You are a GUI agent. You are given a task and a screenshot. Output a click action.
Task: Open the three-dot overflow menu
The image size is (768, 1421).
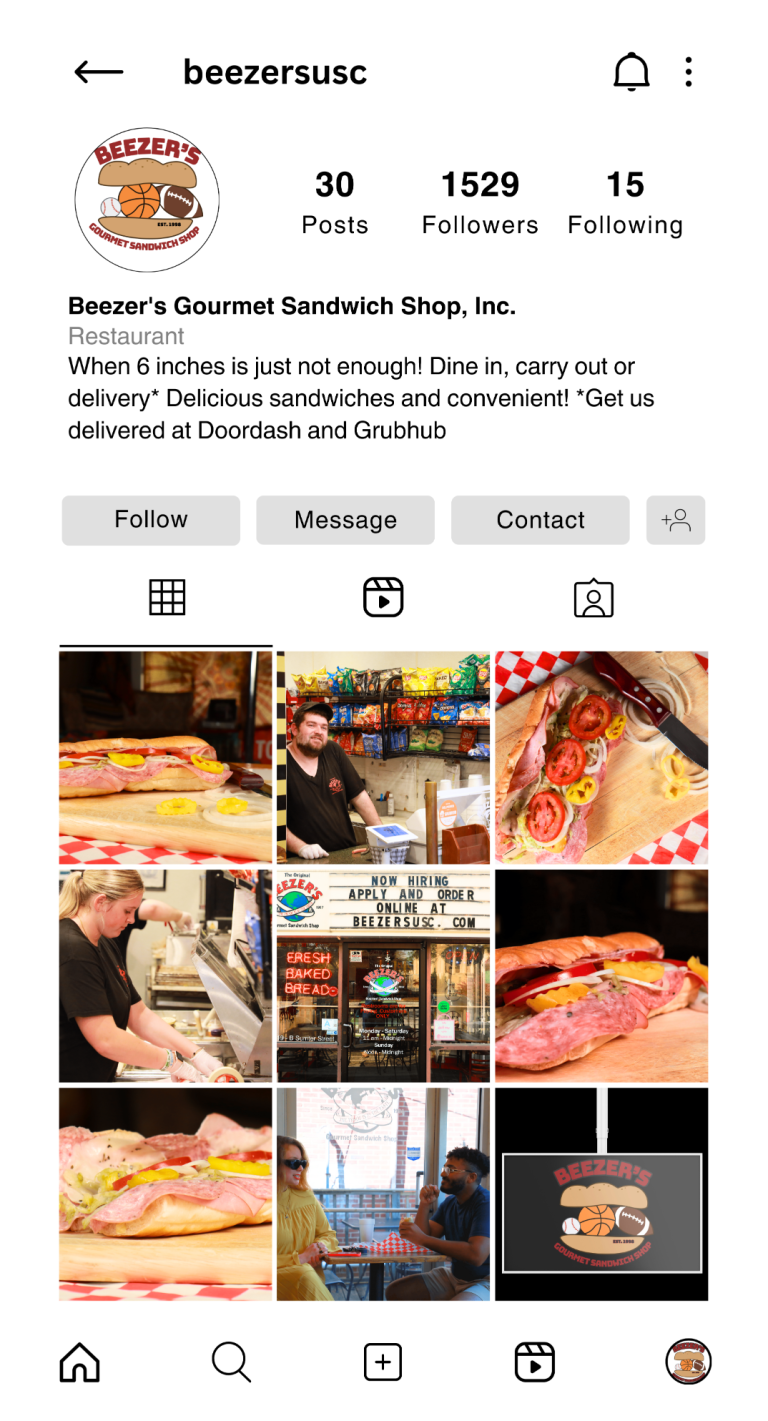point(688,72)
